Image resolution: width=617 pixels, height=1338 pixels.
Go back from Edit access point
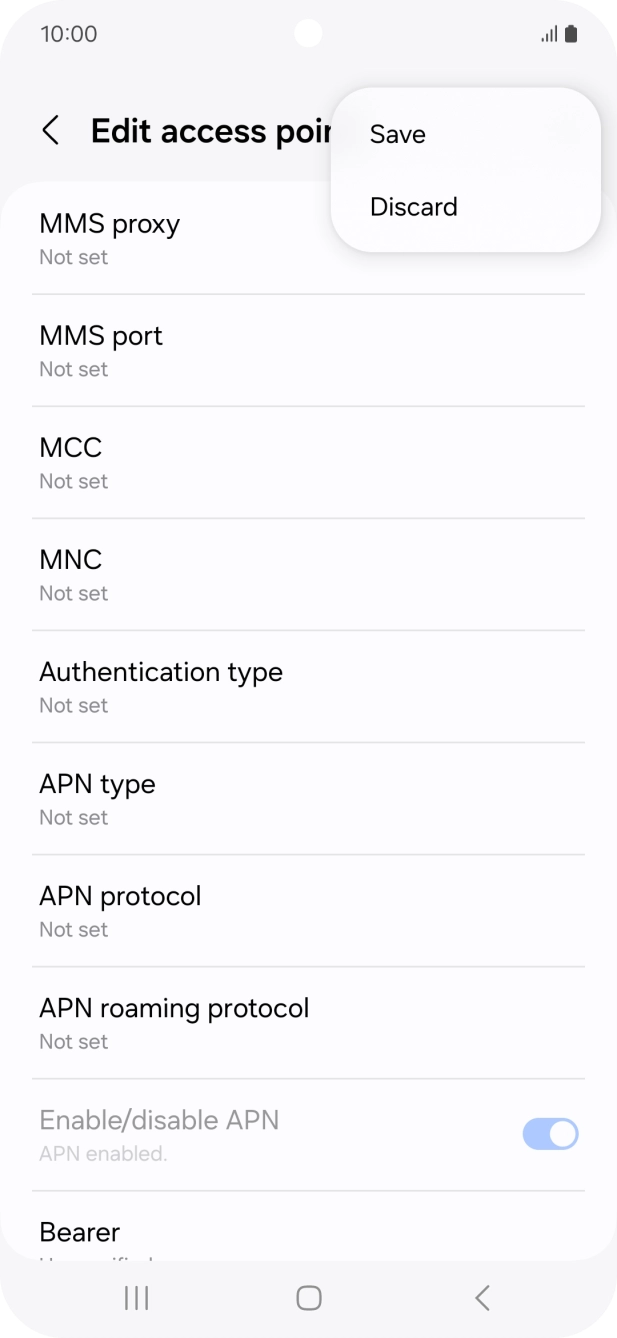click(x=51, y=131)
